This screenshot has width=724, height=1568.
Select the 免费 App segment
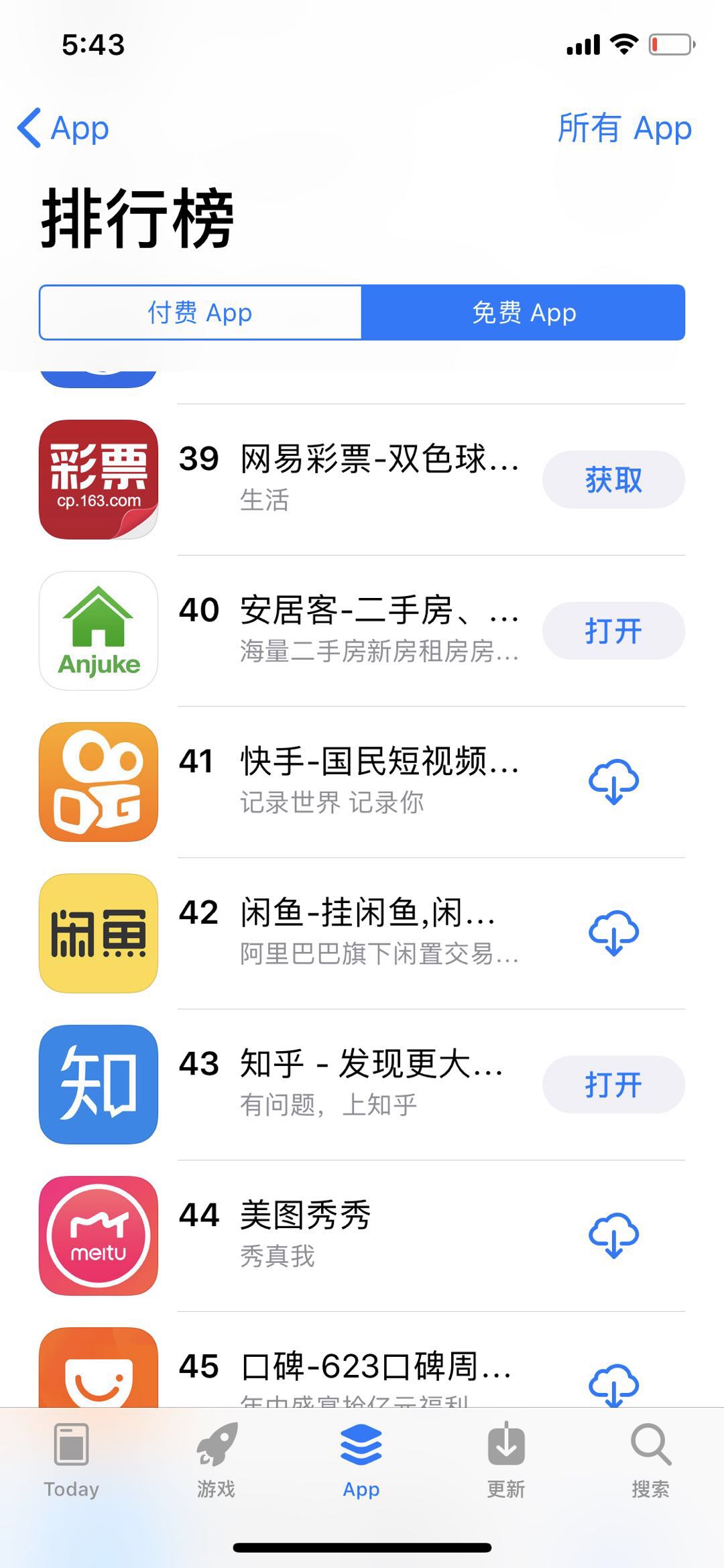[x=524, y=312]
